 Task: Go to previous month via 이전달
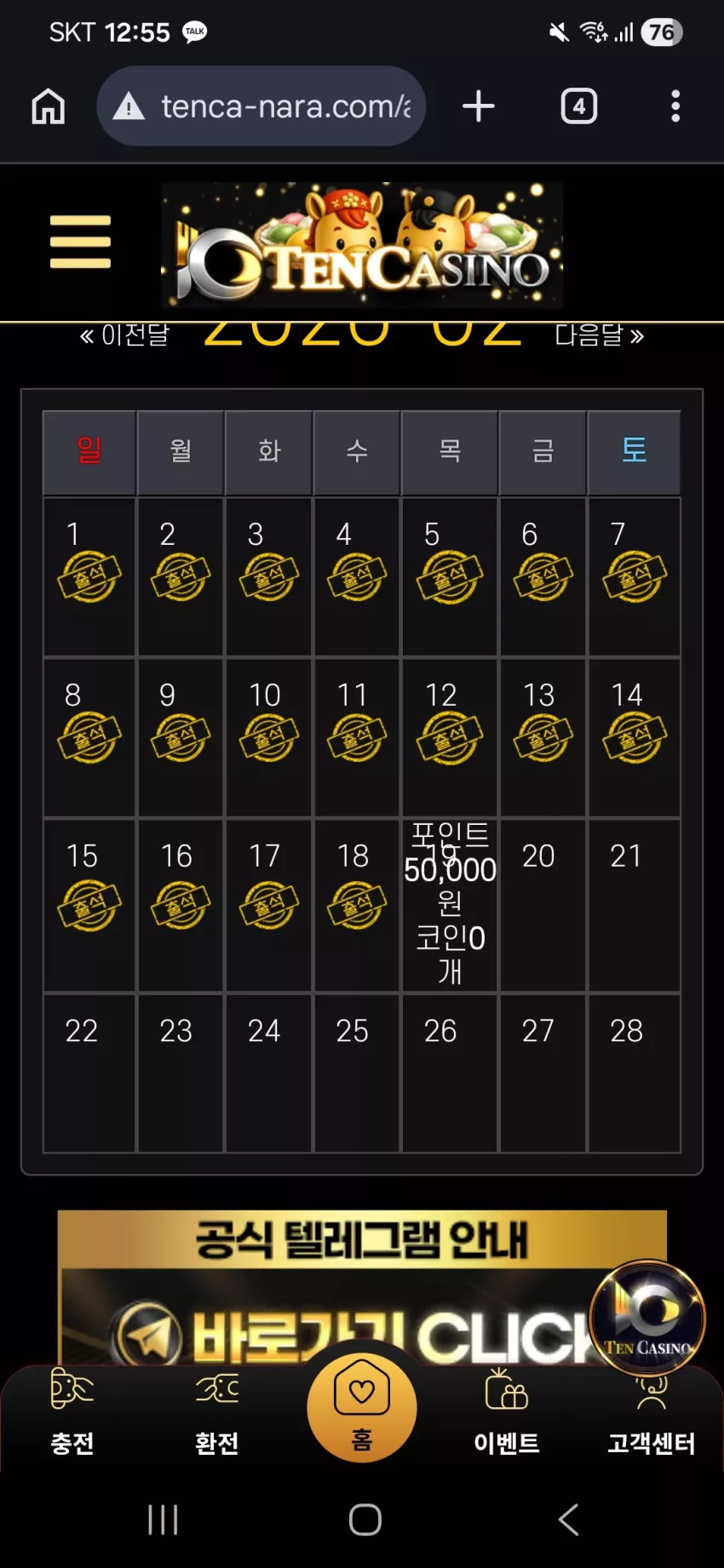coord(124,335)
